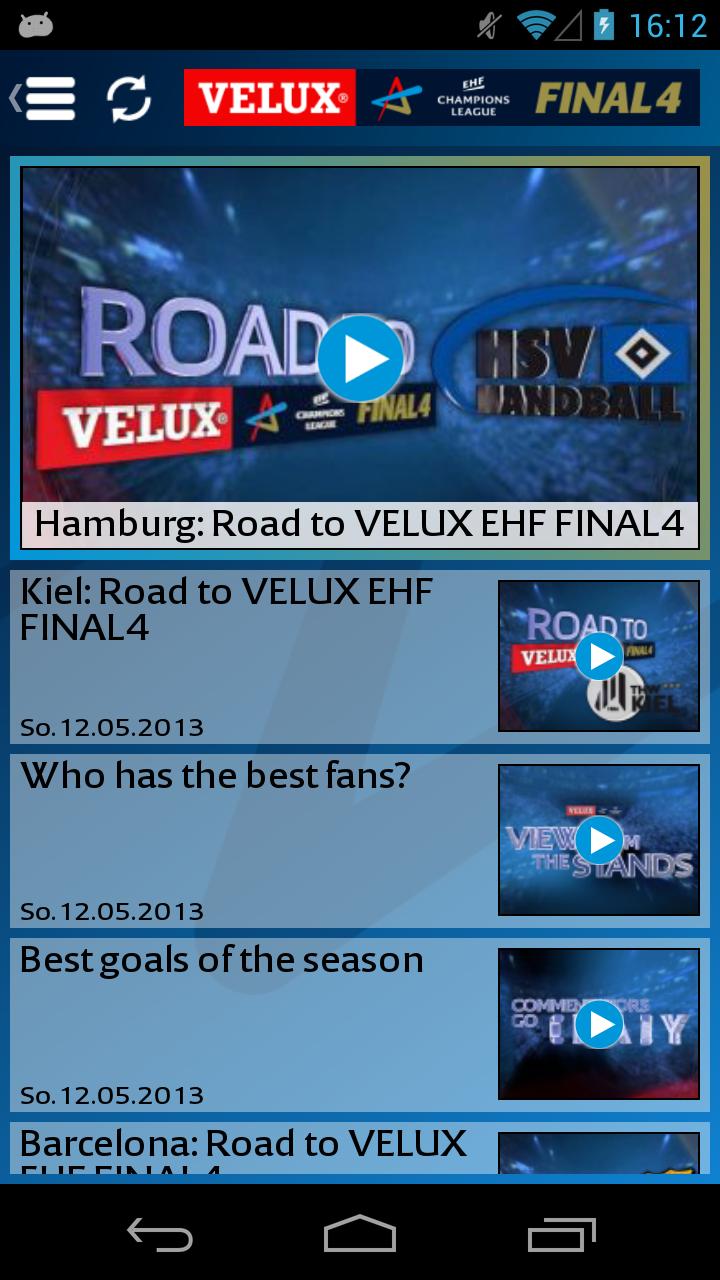Play the Hamburg Road to FINAL4 video
This screenshot has width=720, height=1280.
360,358
